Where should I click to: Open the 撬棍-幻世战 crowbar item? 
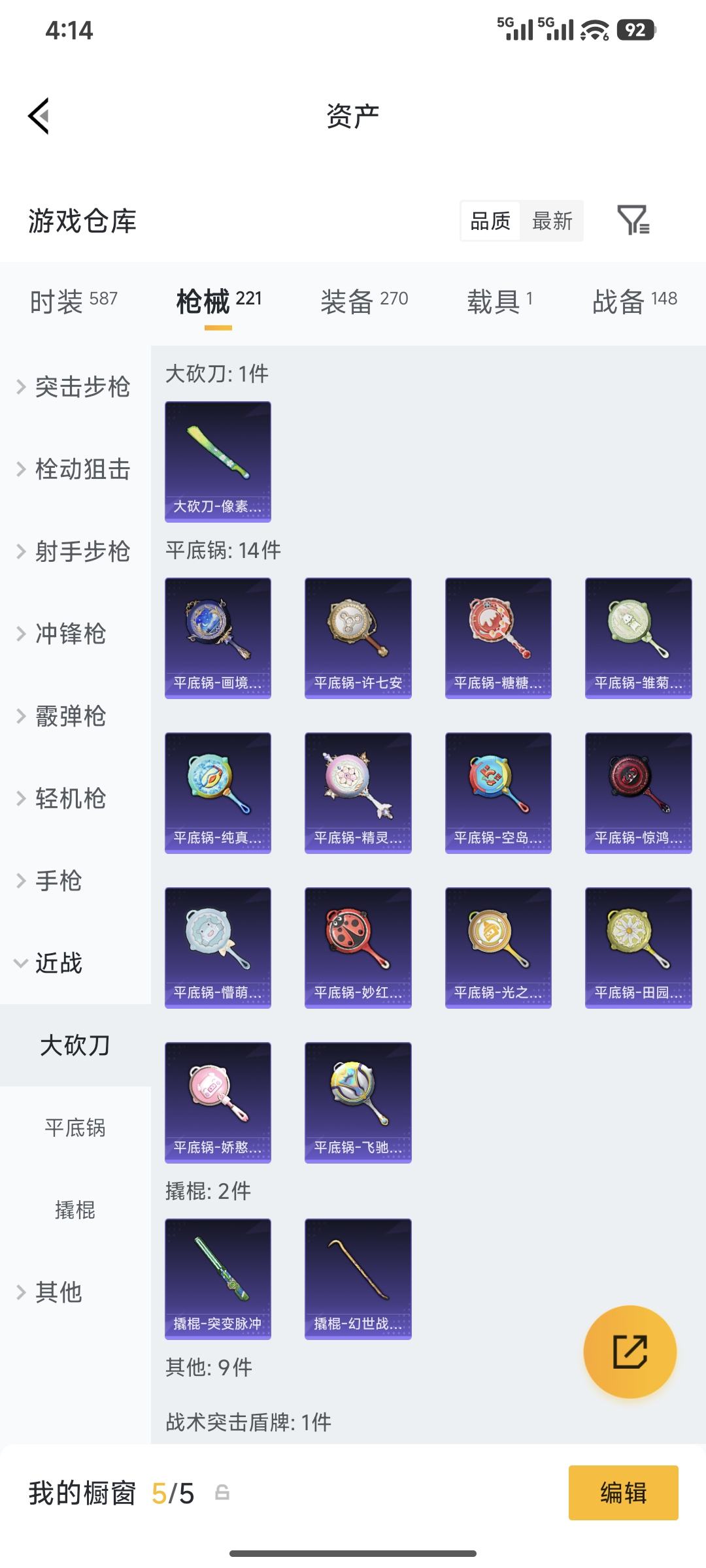click(x=358, y=1279)
